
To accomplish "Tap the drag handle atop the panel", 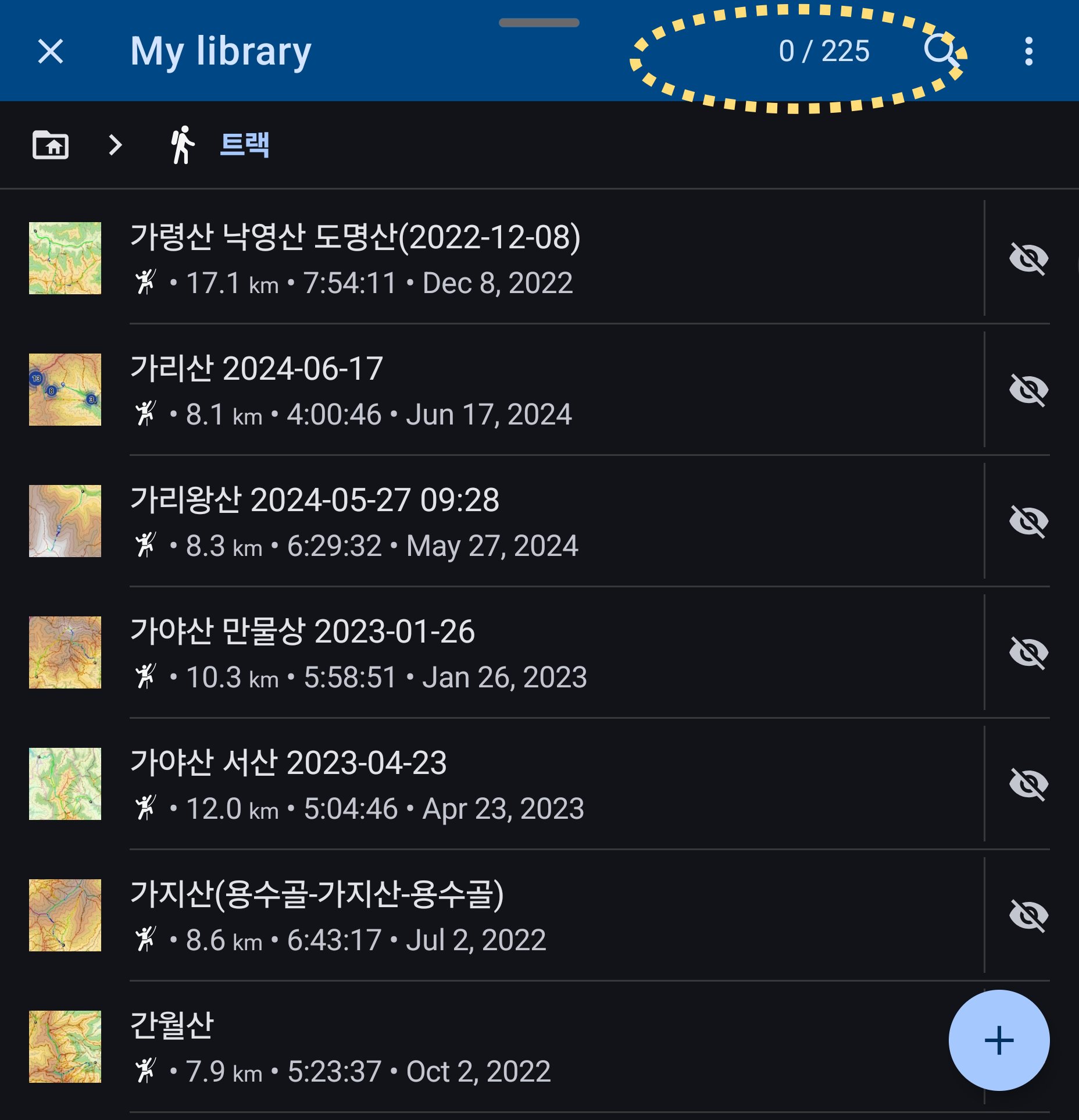I will pos(539,23).
